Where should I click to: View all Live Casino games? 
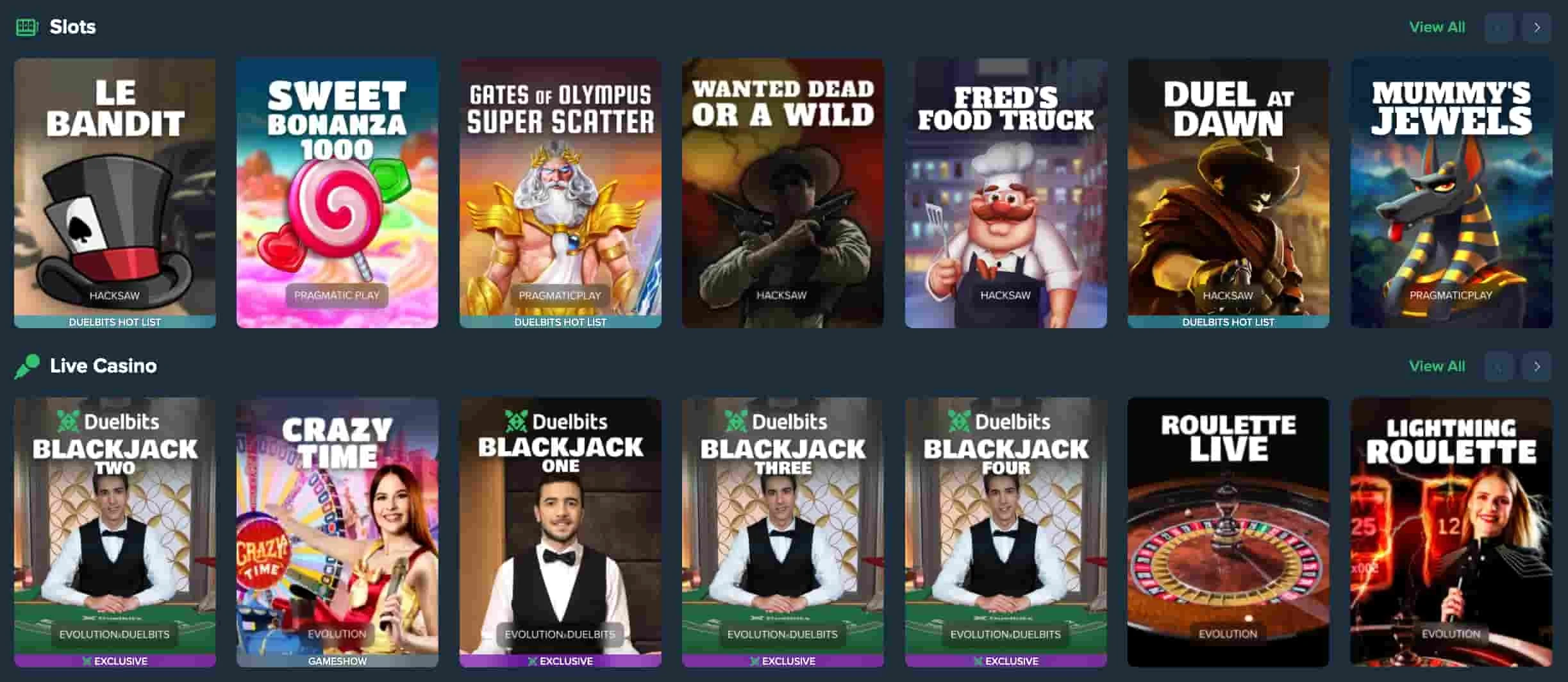(1437, 366)
